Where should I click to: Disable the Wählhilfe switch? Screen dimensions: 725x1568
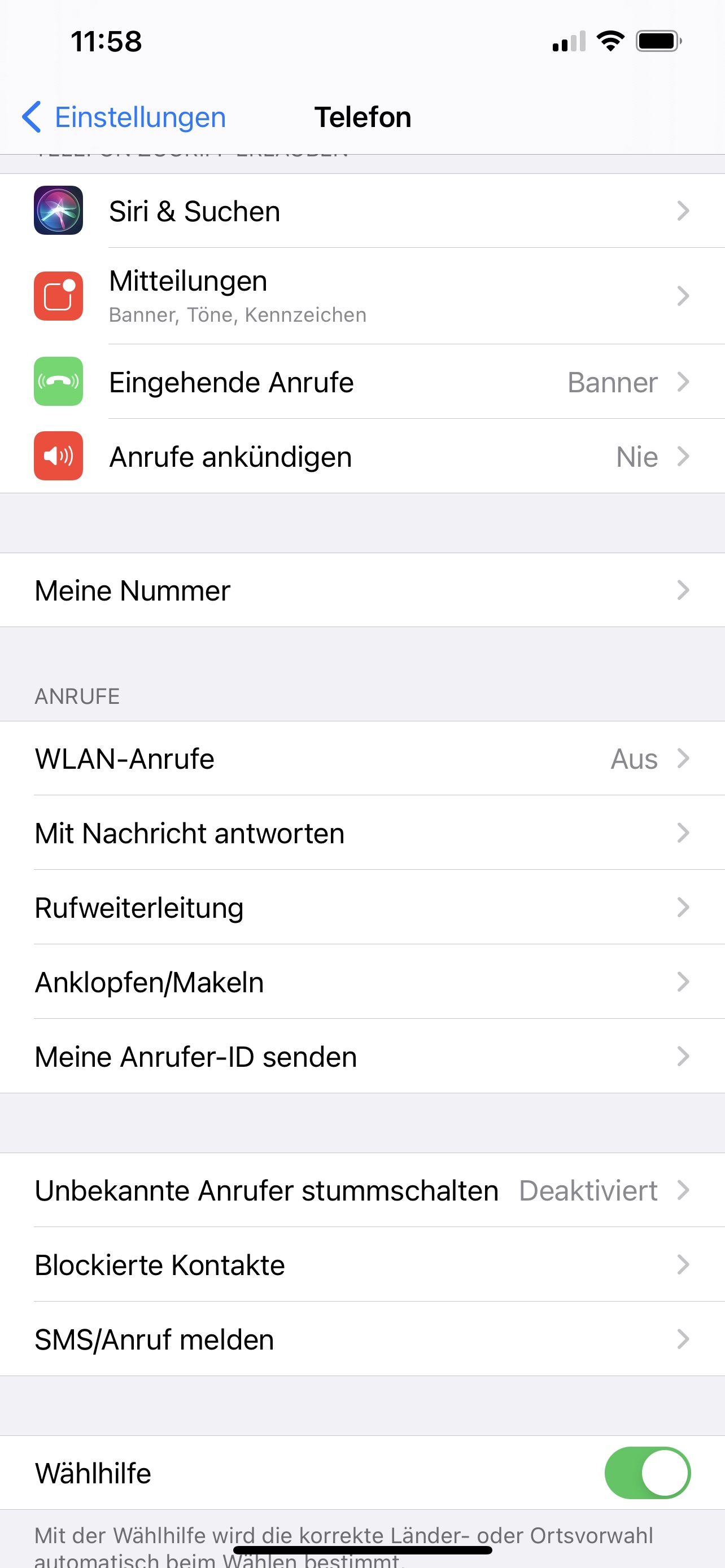647,1473
